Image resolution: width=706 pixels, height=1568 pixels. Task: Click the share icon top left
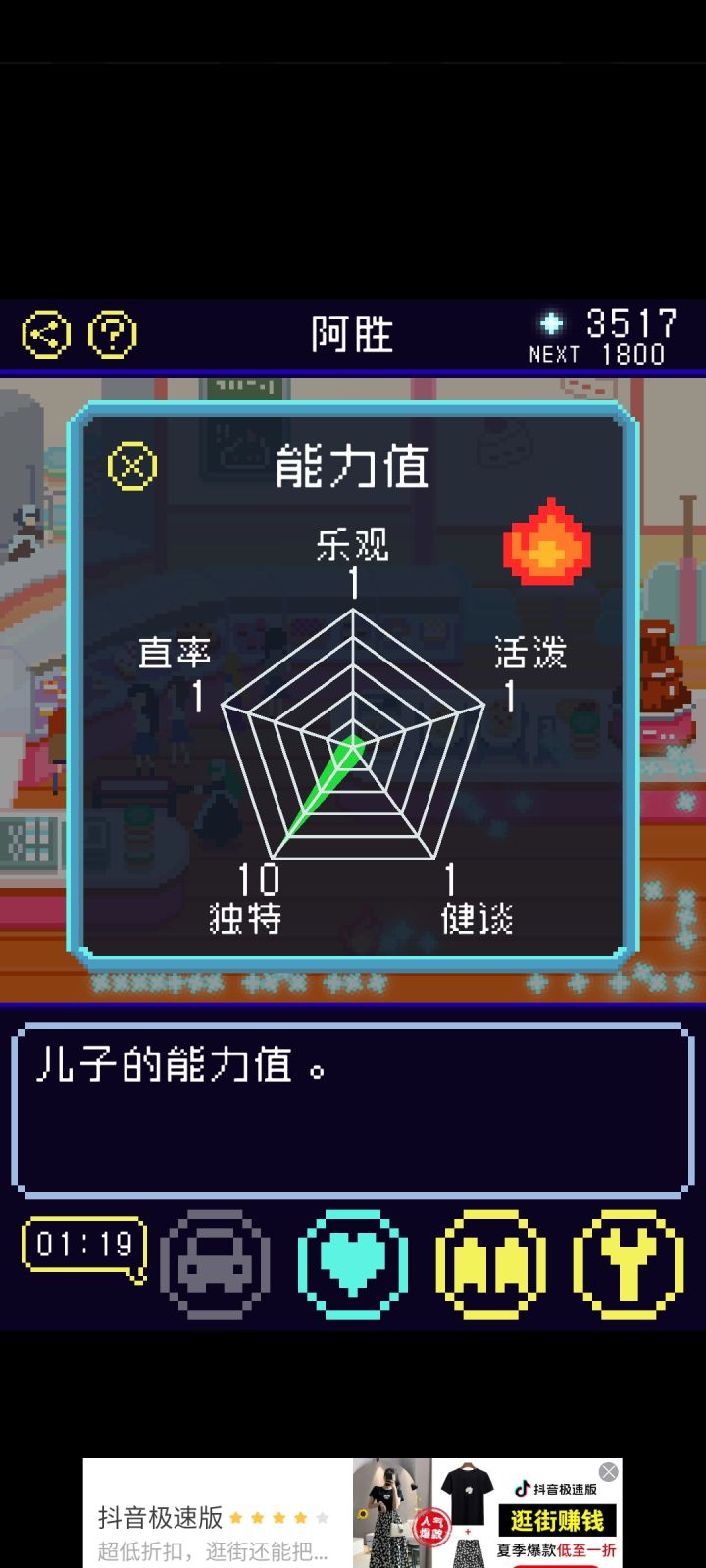click(43, 333)
